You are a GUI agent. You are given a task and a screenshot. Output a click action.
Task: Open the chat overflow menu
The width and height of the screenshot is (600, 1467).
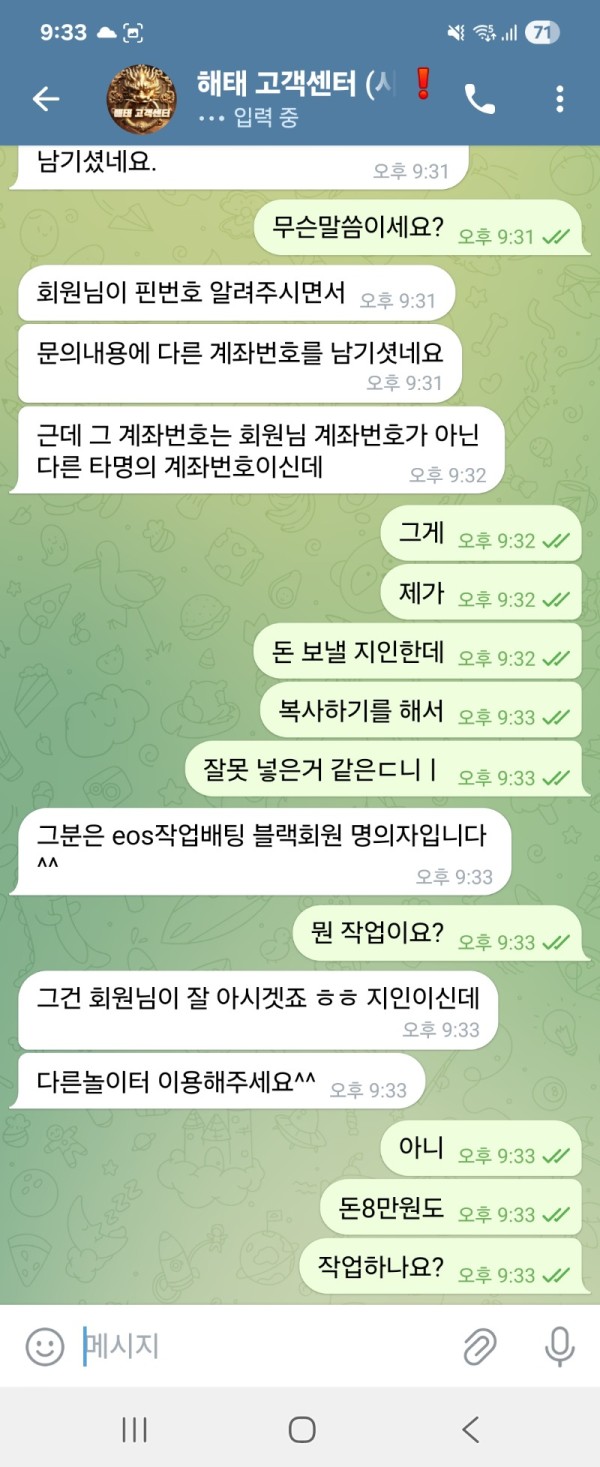559,98
